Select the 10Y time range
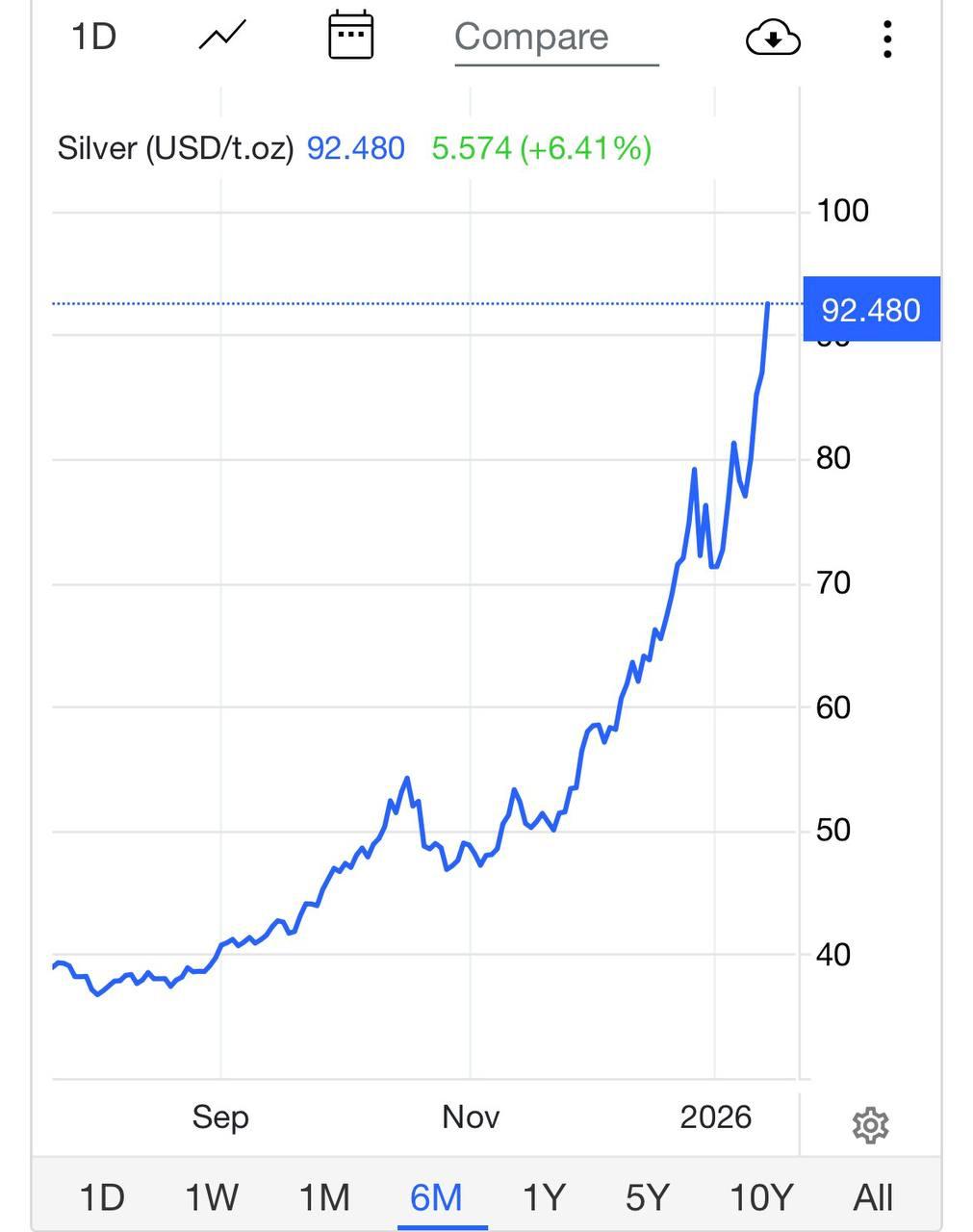The height and width of the screenshot is (1232, 973). point(761,1197)
